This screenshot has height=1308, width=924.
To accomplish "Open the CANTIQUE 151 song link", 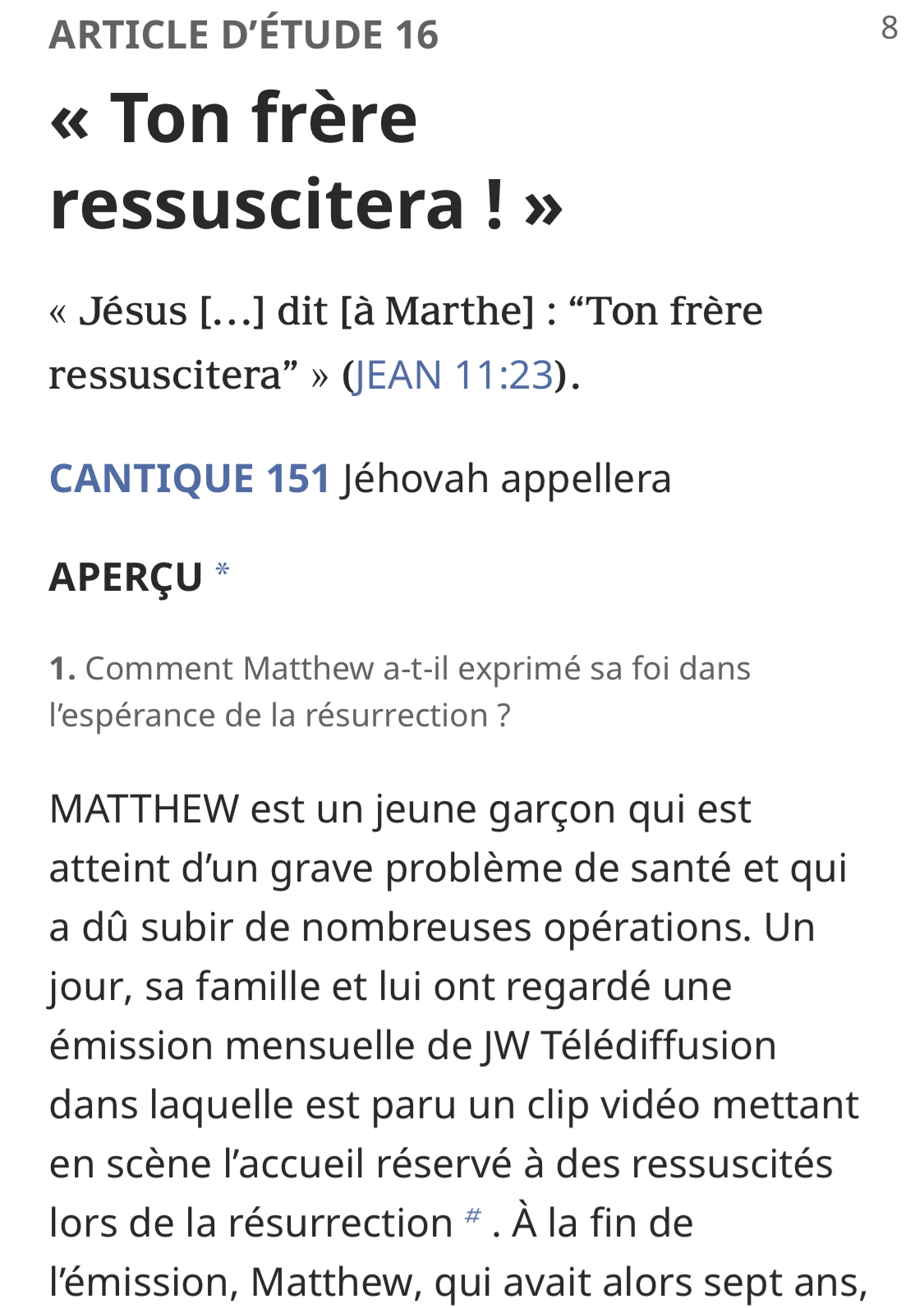I will [x=190, y=479].
